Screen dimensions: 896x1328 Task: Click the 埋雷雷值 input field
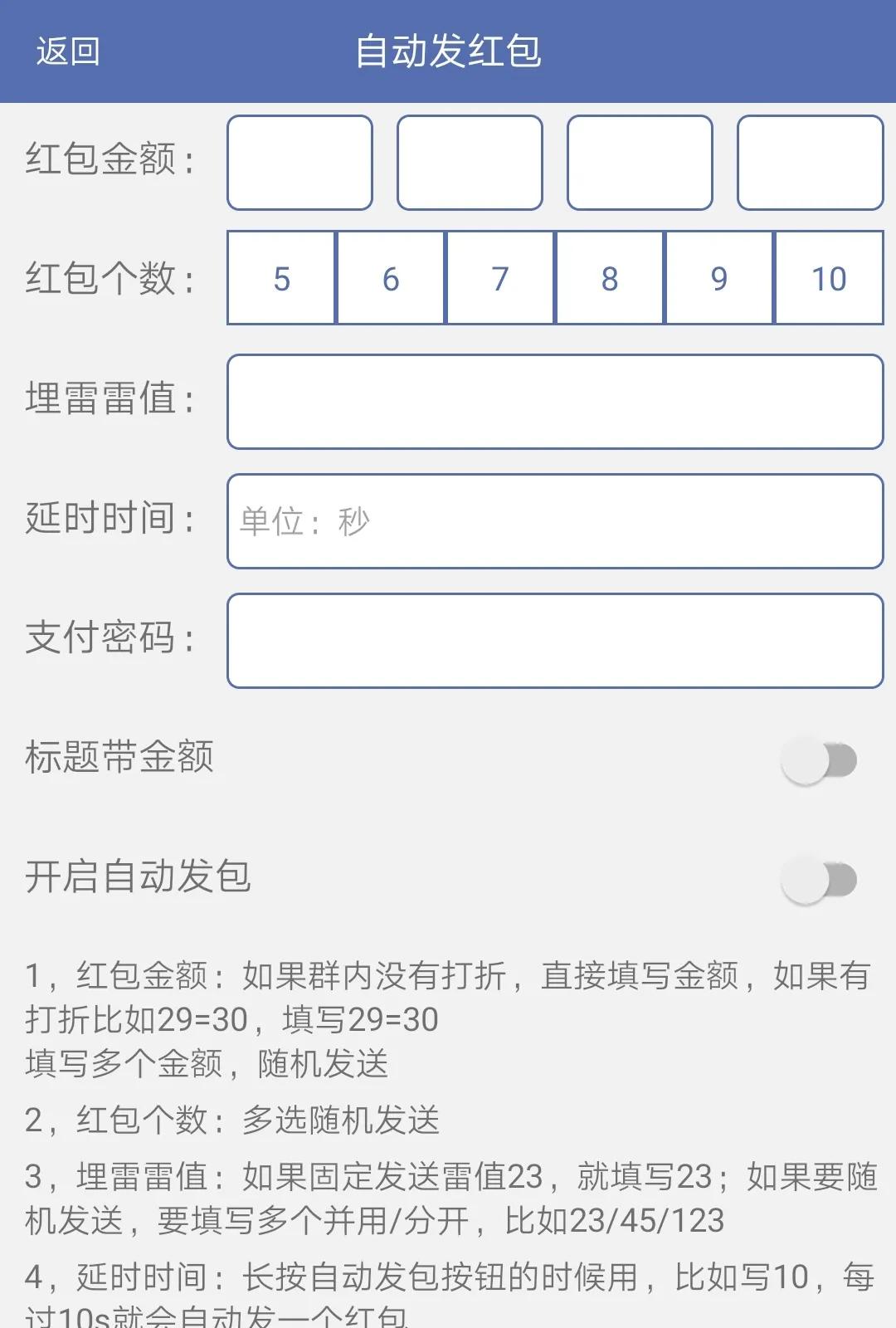pyautogui.click(x=556, y=401)
